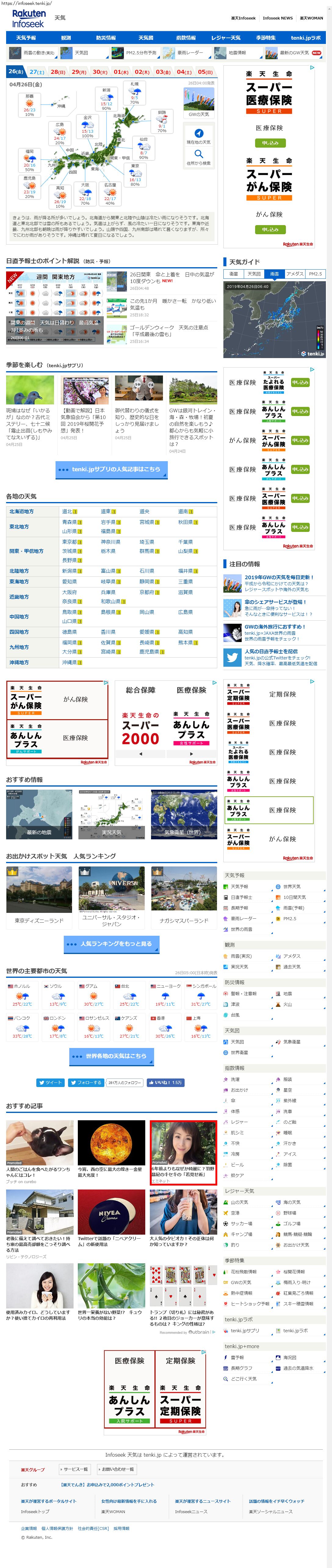Tap the ツイート share button

tap(50, 1083)
